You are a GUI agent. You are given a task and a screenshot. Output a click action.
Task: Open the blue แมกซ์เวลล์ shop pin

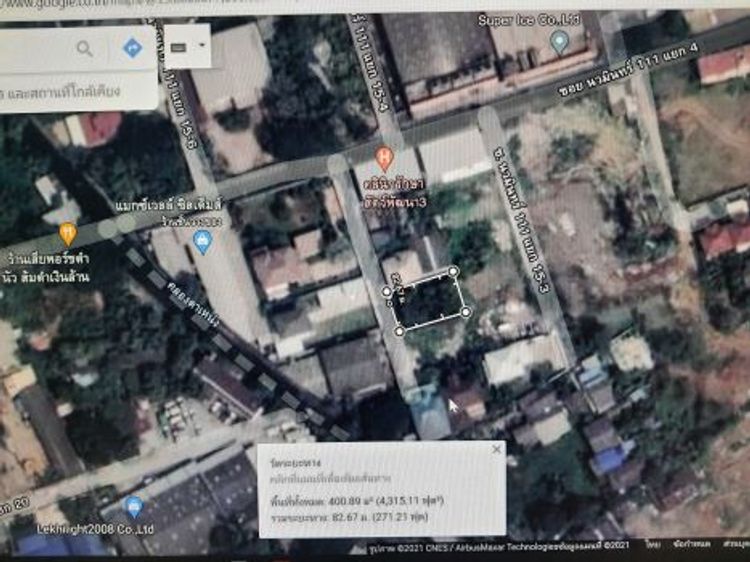click(202, 241)
